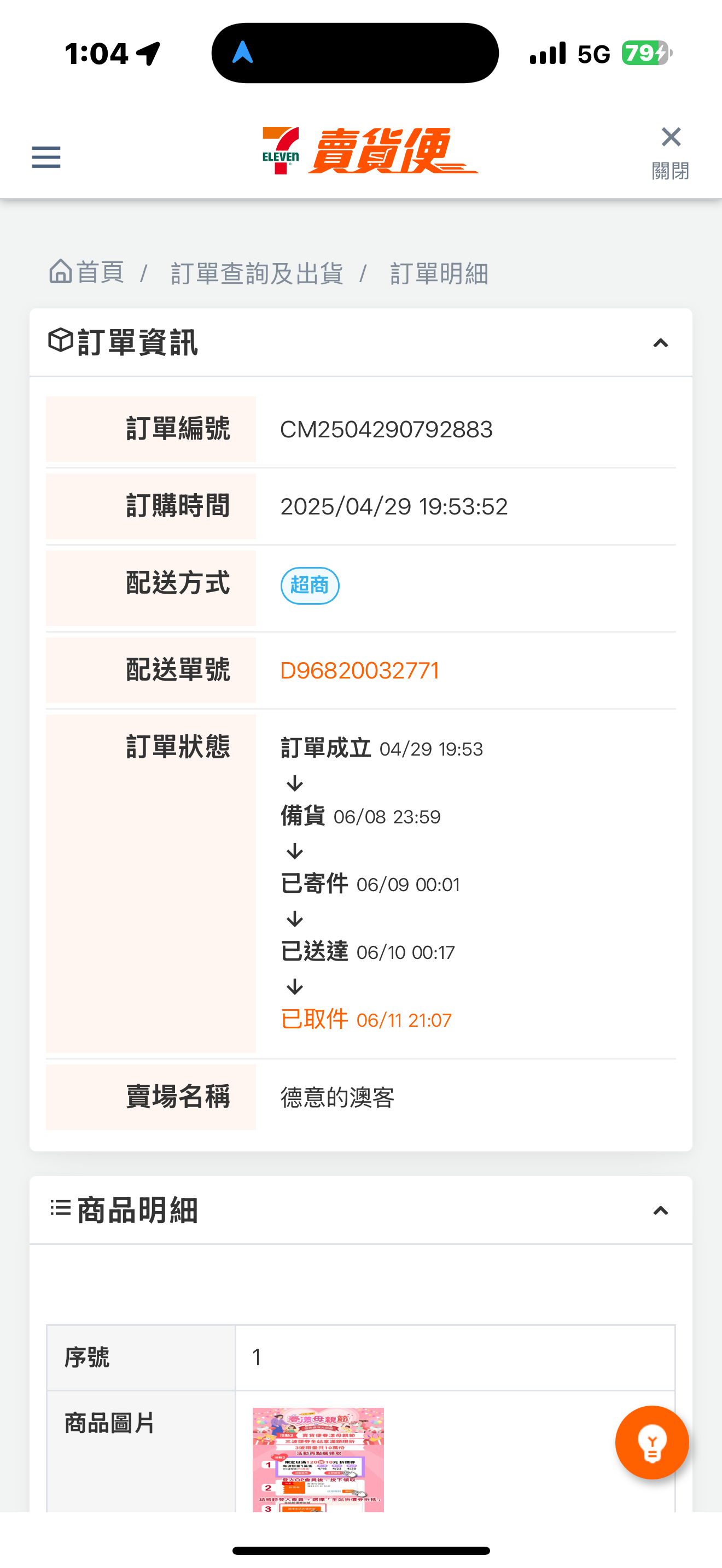The height and width of the screenshot is (1568, 722).
Task: Tap the orange lightbulb help button
Action: 651,1443
